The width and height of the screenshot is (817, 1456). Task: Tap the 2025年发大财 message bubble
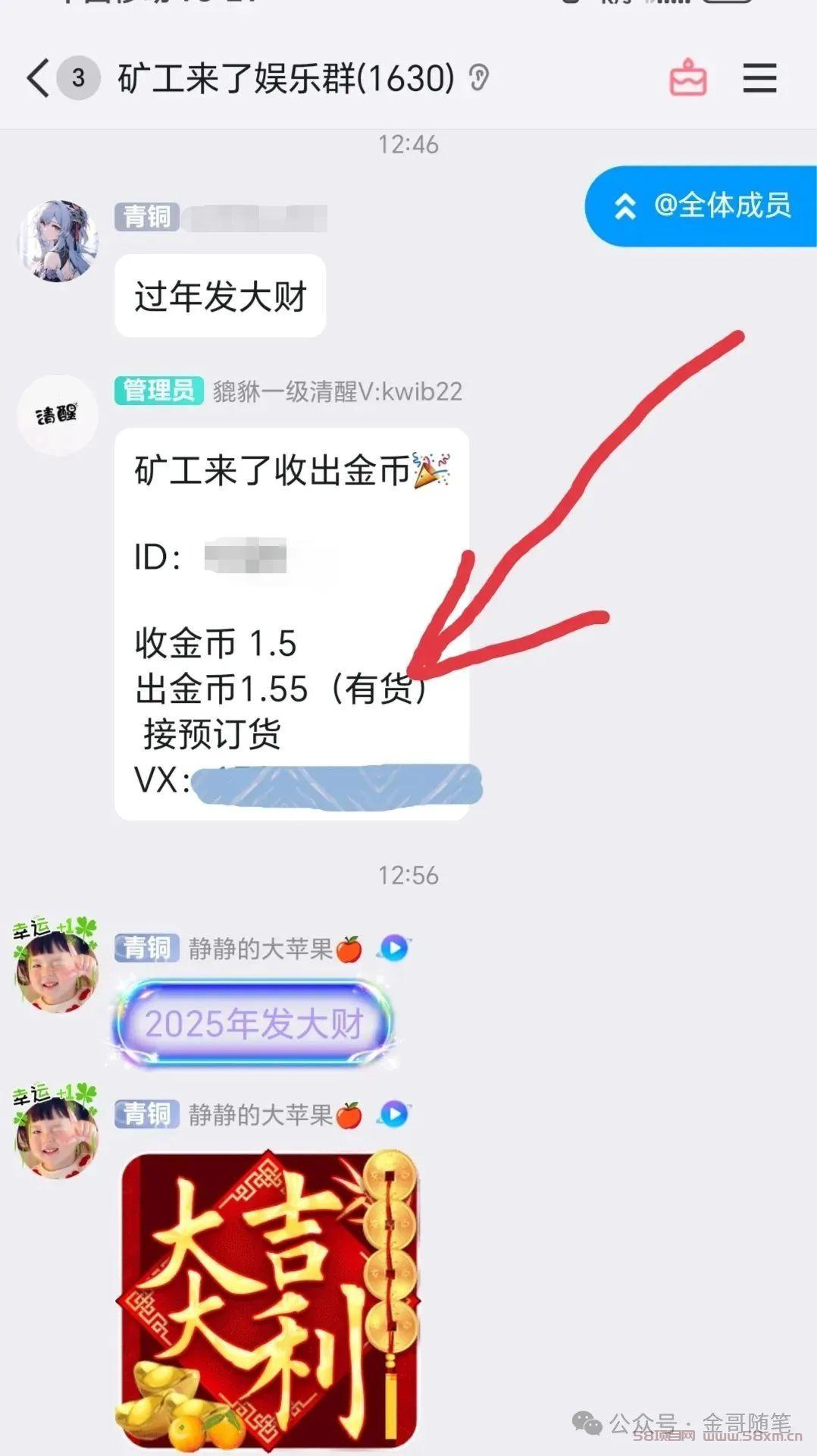point(254,1024)
